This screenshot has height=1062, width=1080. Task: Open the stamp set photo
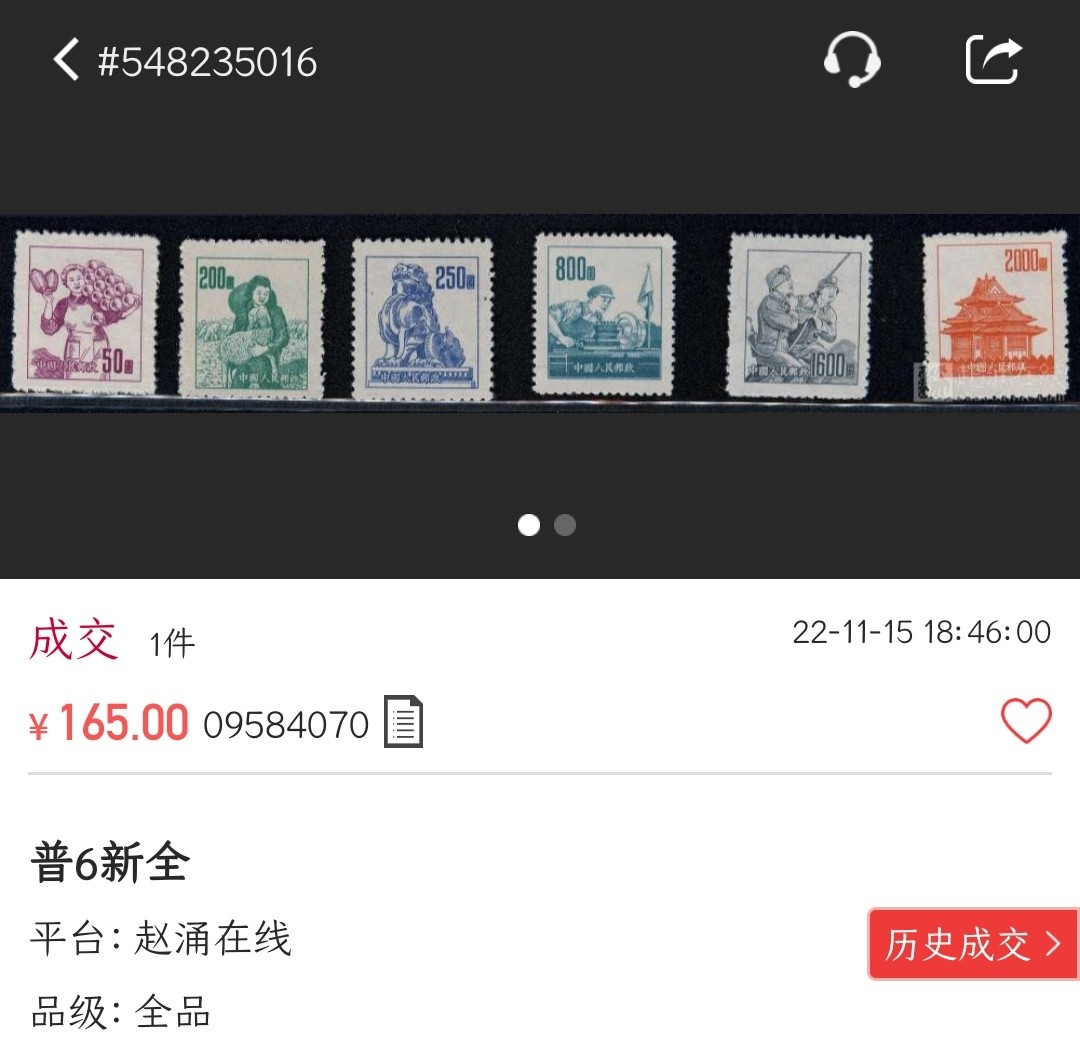(x=540, y=315)
